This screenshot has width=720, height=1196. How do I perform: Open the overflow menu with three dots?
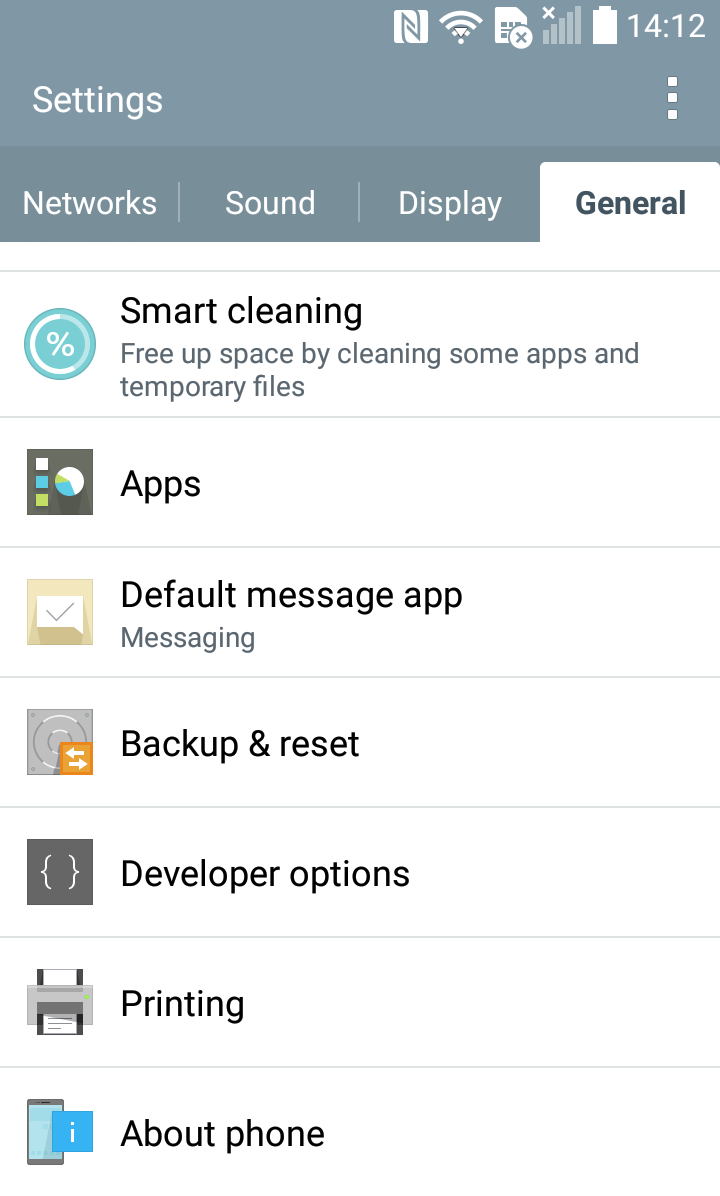[671, 99]
